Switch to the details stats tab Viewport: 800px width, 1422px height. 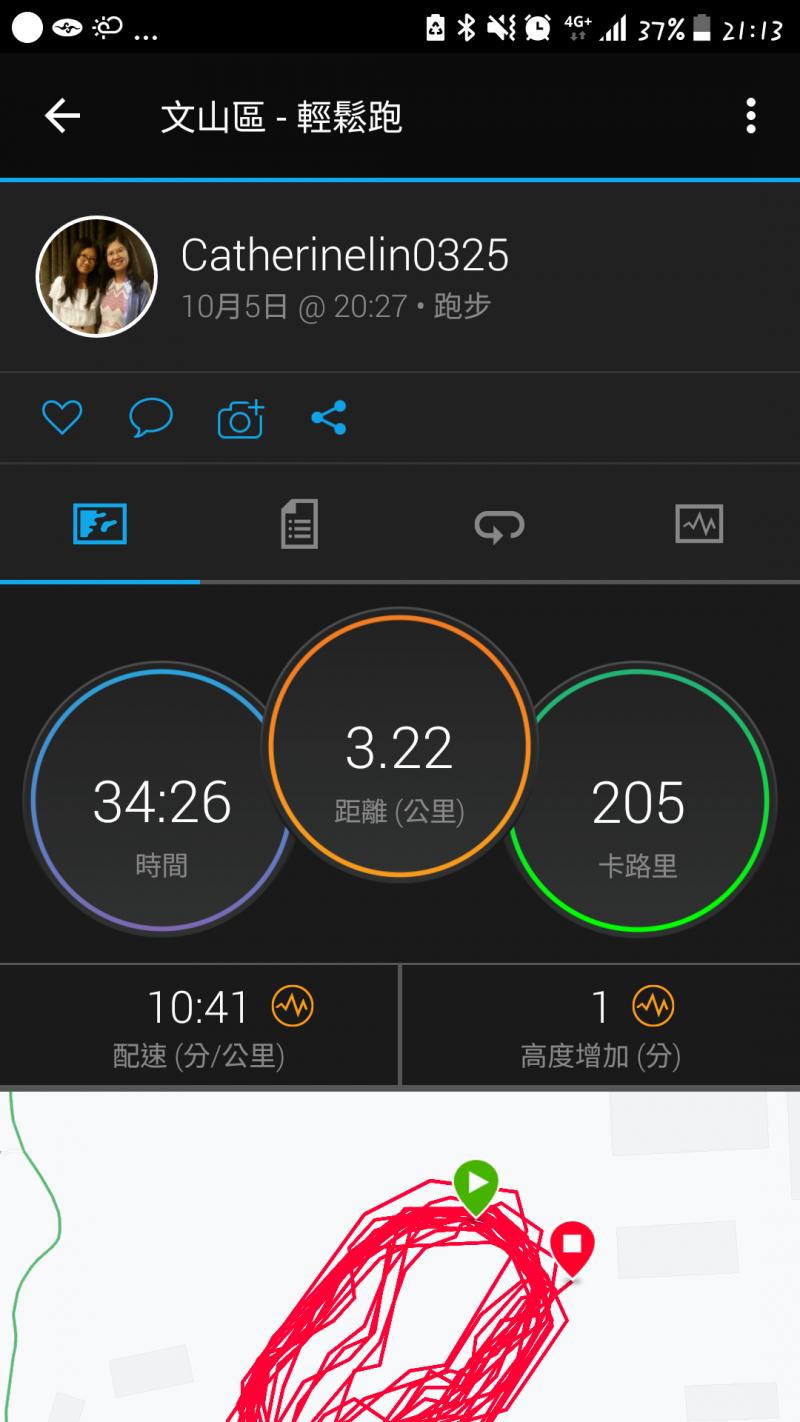300,524
